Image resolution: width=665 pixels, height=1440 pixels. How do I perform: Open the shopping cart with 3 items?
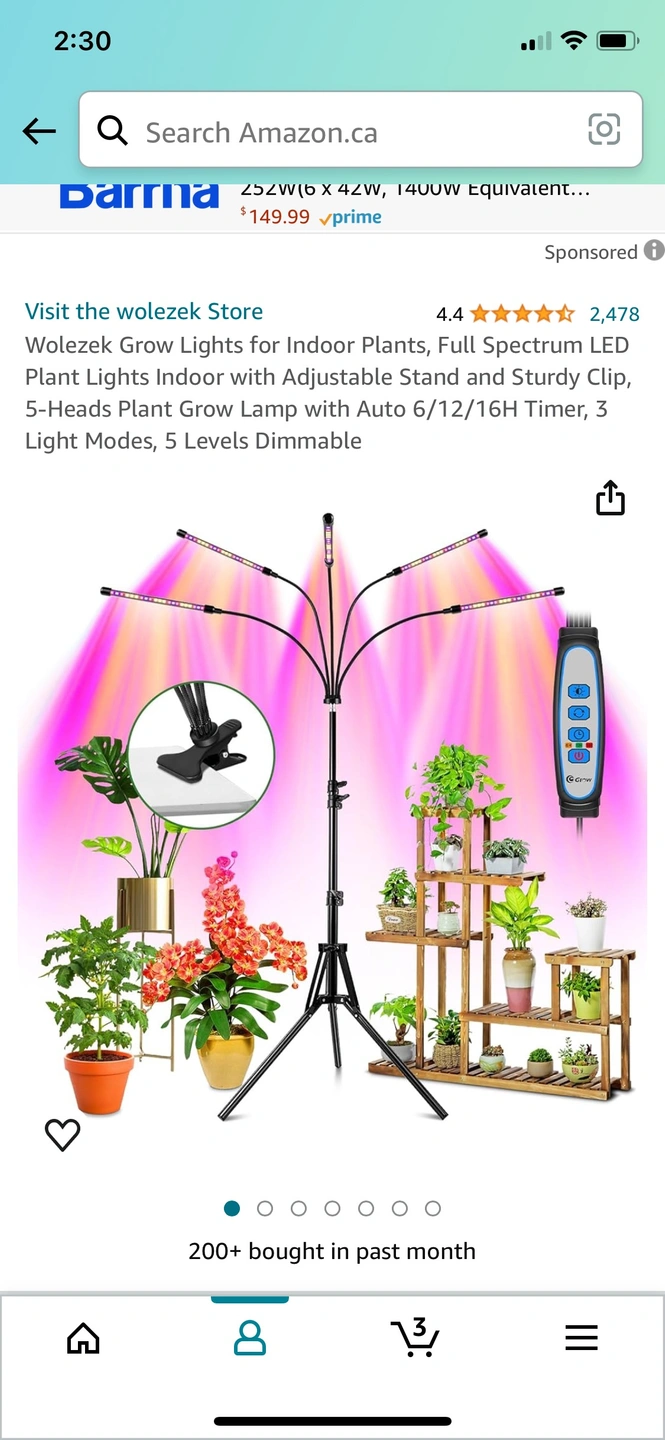(x=415, y=1337)
